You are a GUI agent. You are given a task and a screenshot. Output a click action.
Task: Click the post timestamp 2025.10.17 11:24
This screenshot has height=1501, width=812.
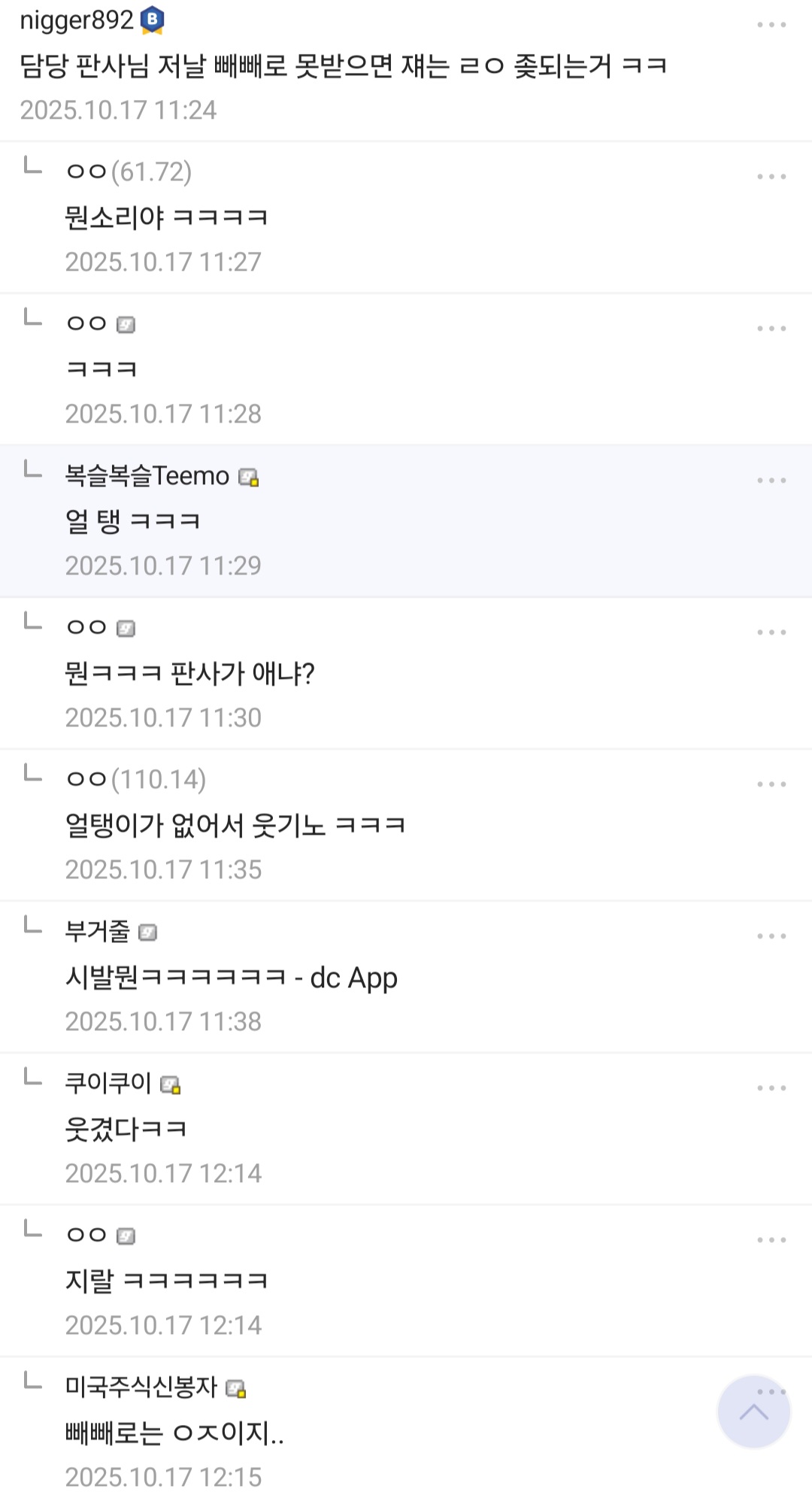(x=118, y=111)
